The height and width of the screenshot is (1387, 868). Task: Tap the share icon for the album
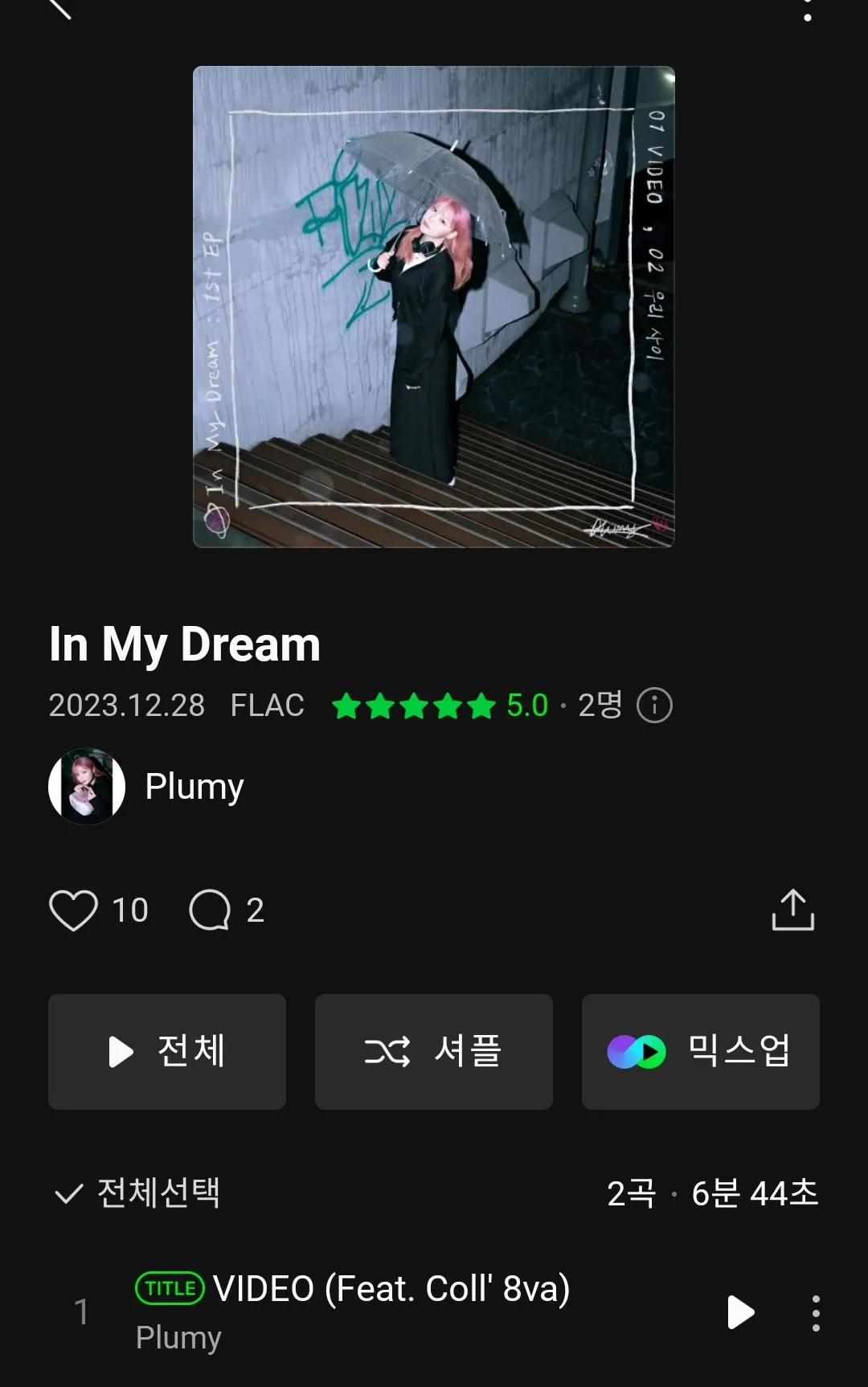[x=794, y=910]
